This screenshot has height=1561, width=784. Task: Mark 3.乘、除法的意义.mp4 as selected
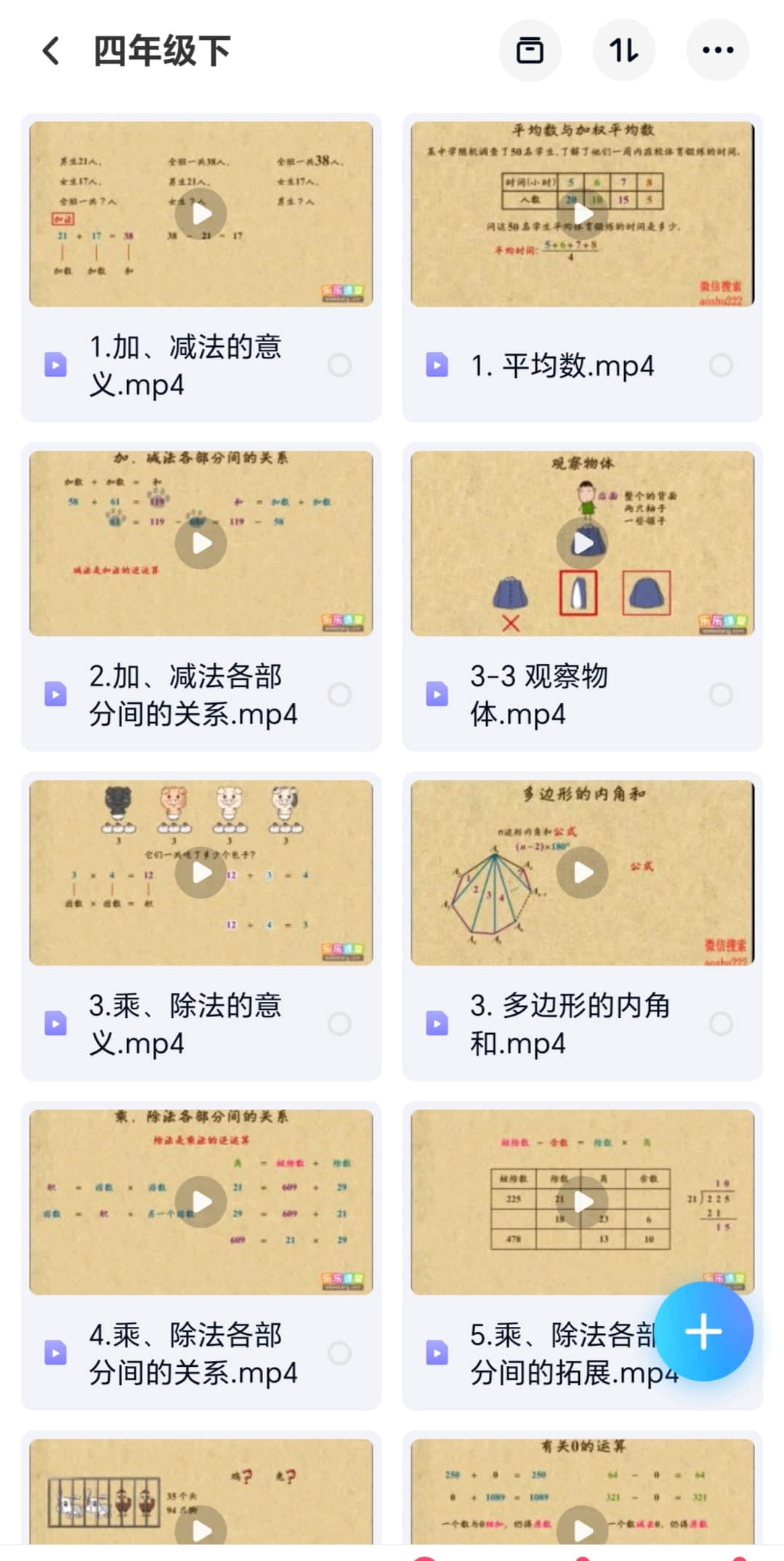click(339, 1024)
